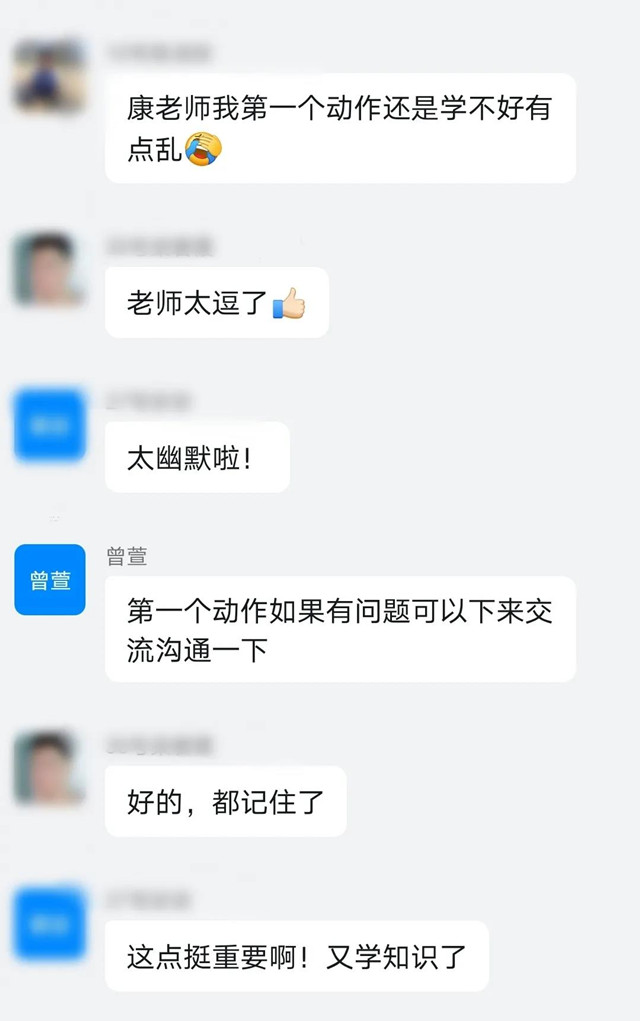Screen dimensions: 640x1021
Task: Open 曾萱's profile avatar
Action: (x=49, y=580)
